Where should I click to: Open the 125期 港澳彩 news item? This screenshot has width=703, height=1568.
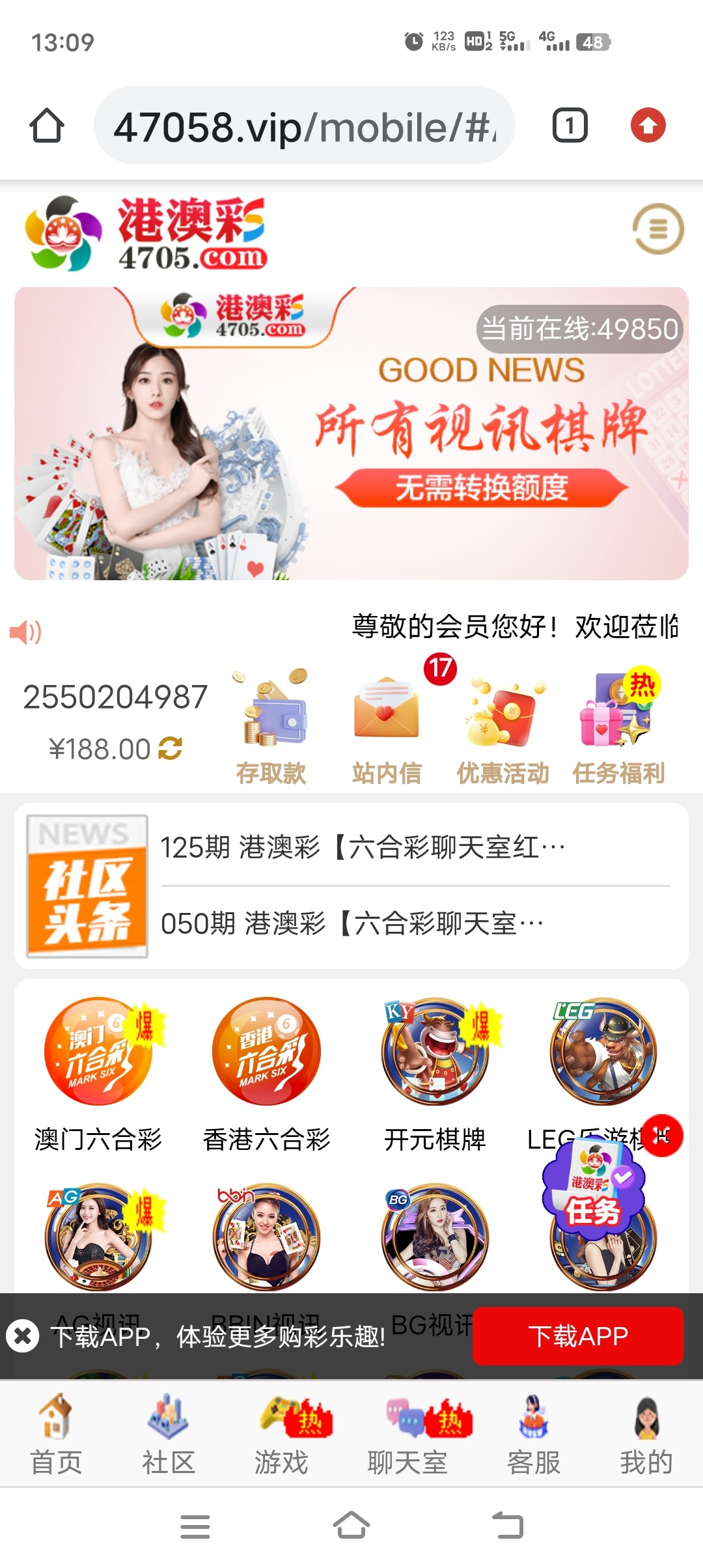(362, 848)
